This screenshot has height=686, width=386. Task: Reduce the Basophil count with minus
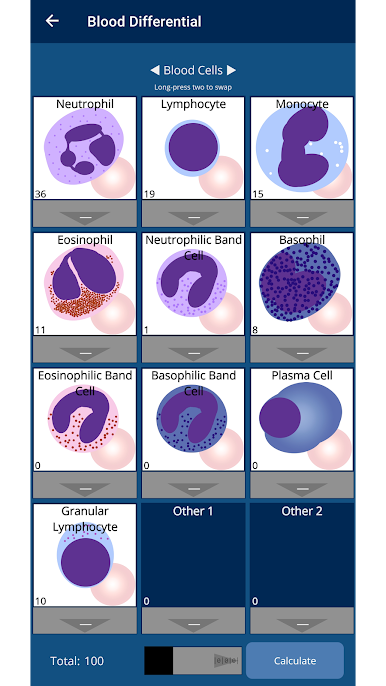tap(302, 350)
